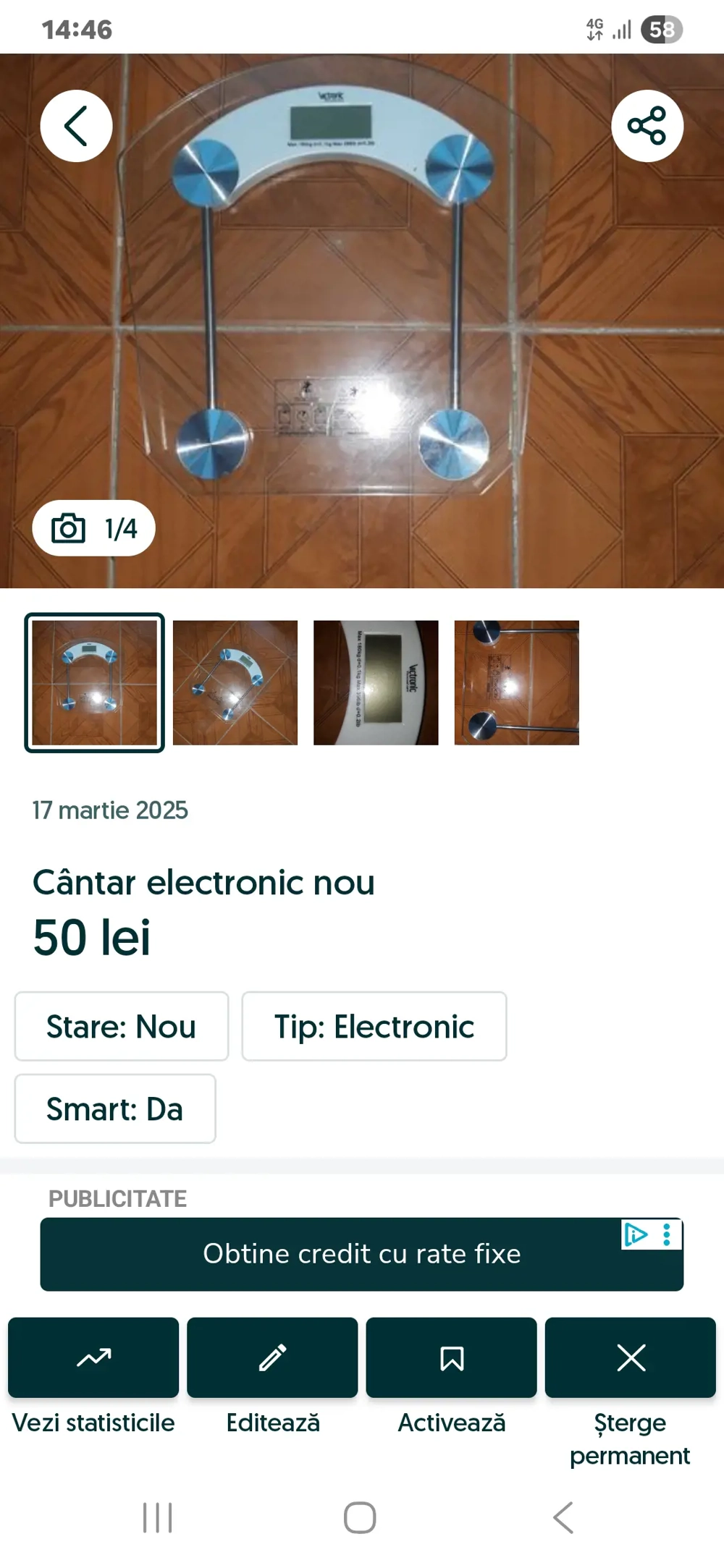
Task: Select the Tip: Electronic attribute chip
Action: point(374,1027)
